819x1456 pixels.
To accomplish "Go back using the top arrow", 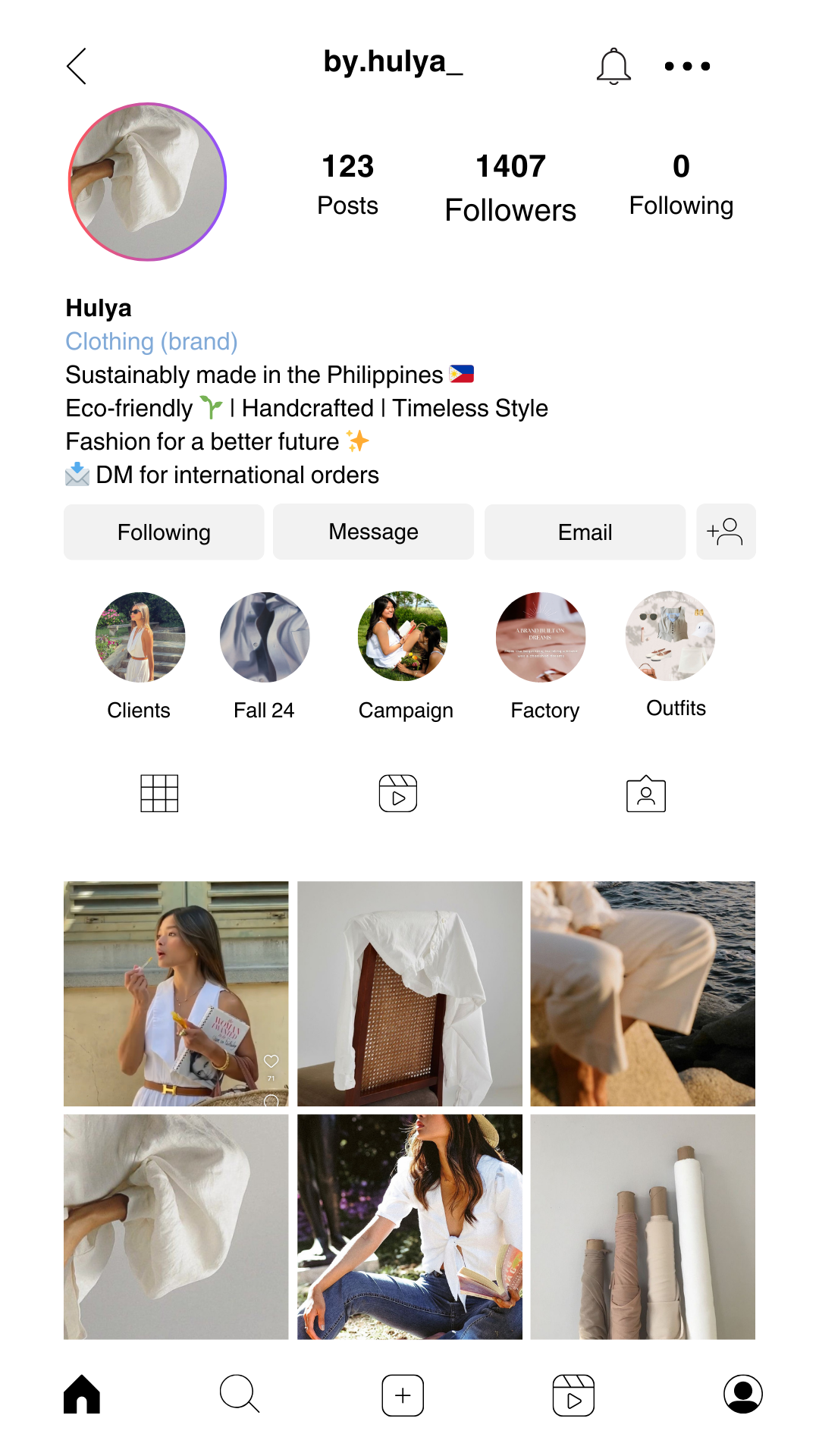I will (x=77, y=66).
